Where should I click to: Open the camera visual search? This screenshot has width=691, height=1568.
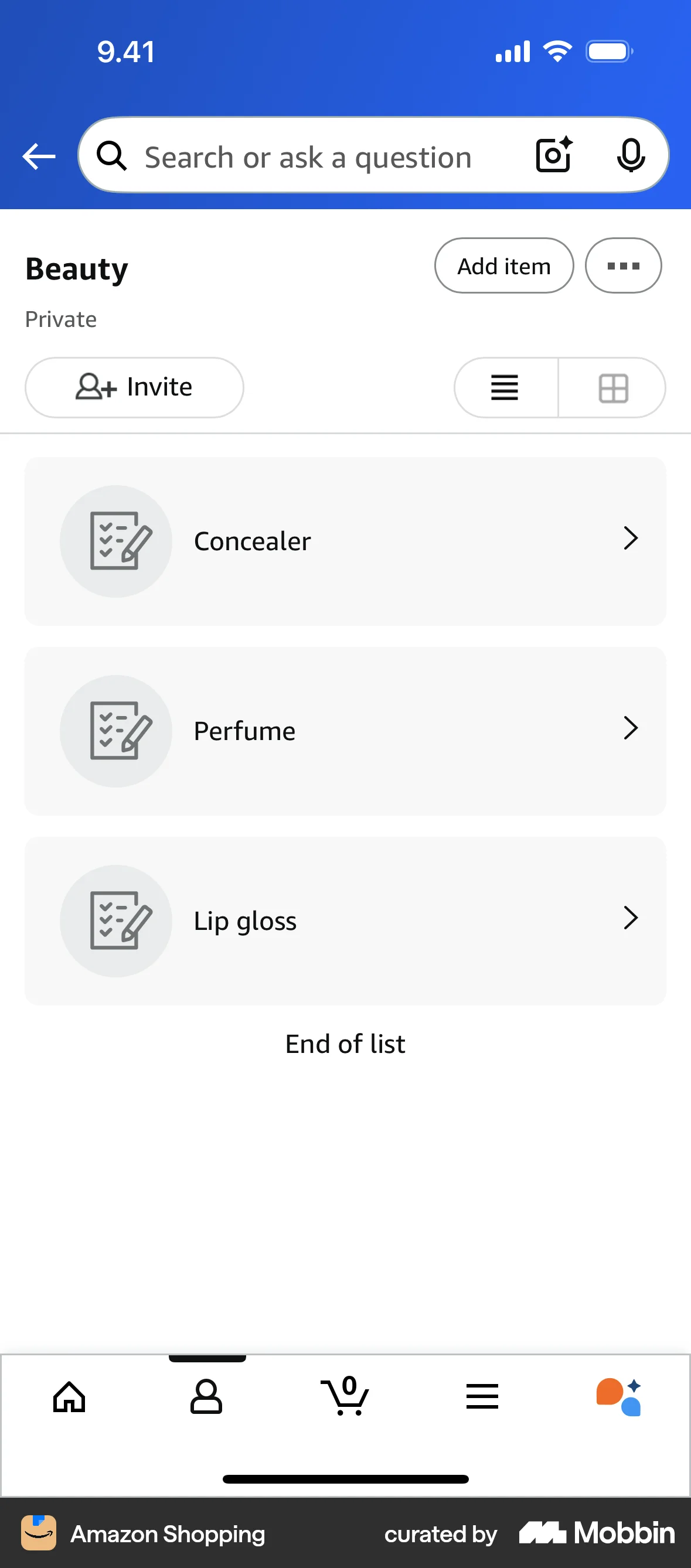pyautogui.click(x=553, y=156)
